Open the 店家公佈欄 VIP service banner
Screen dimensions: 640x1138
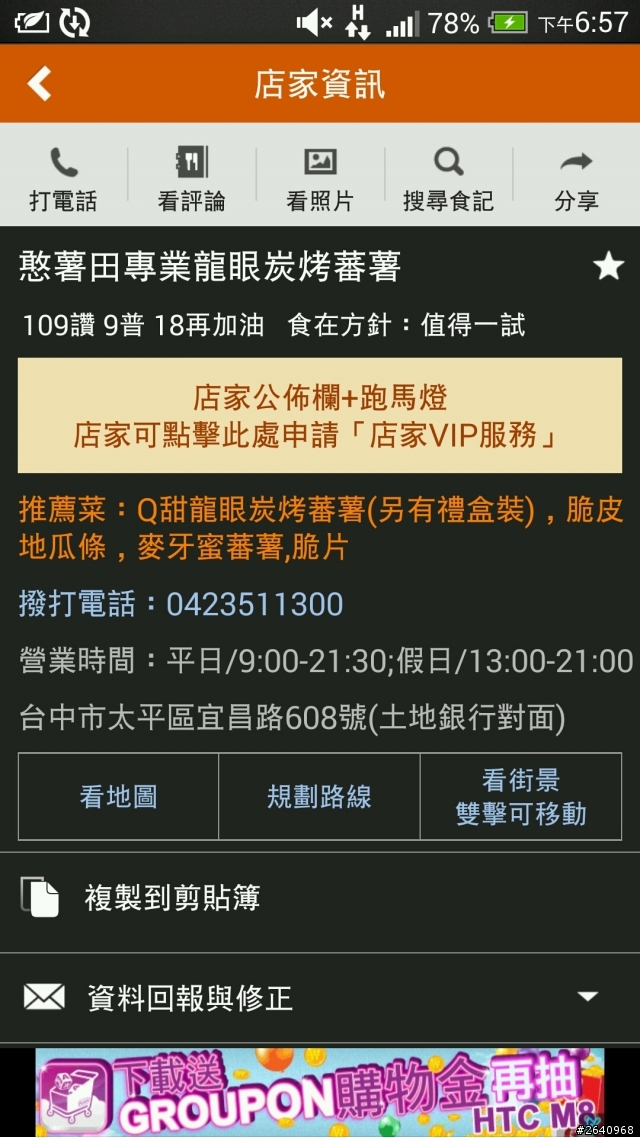point(320,416)
